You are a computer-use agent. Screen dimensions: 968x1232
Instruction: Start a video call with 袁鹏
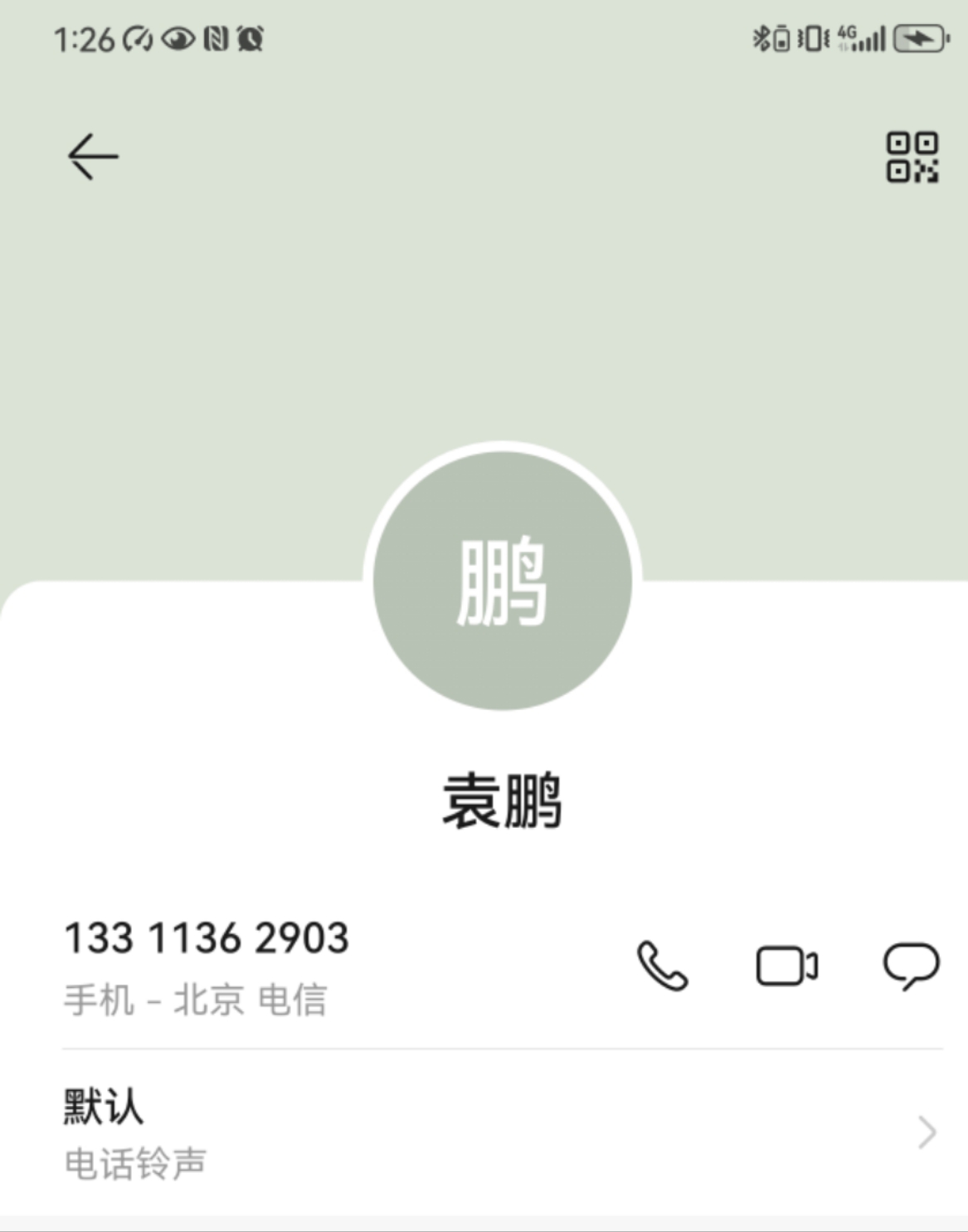tap(786, 966)
